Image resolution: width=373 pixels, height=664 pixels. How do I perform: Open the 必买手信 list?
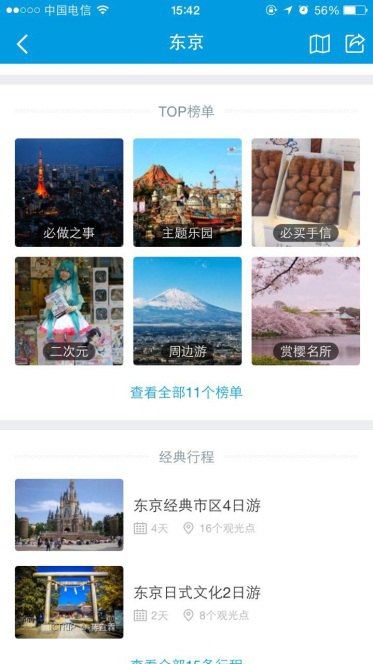306,192
